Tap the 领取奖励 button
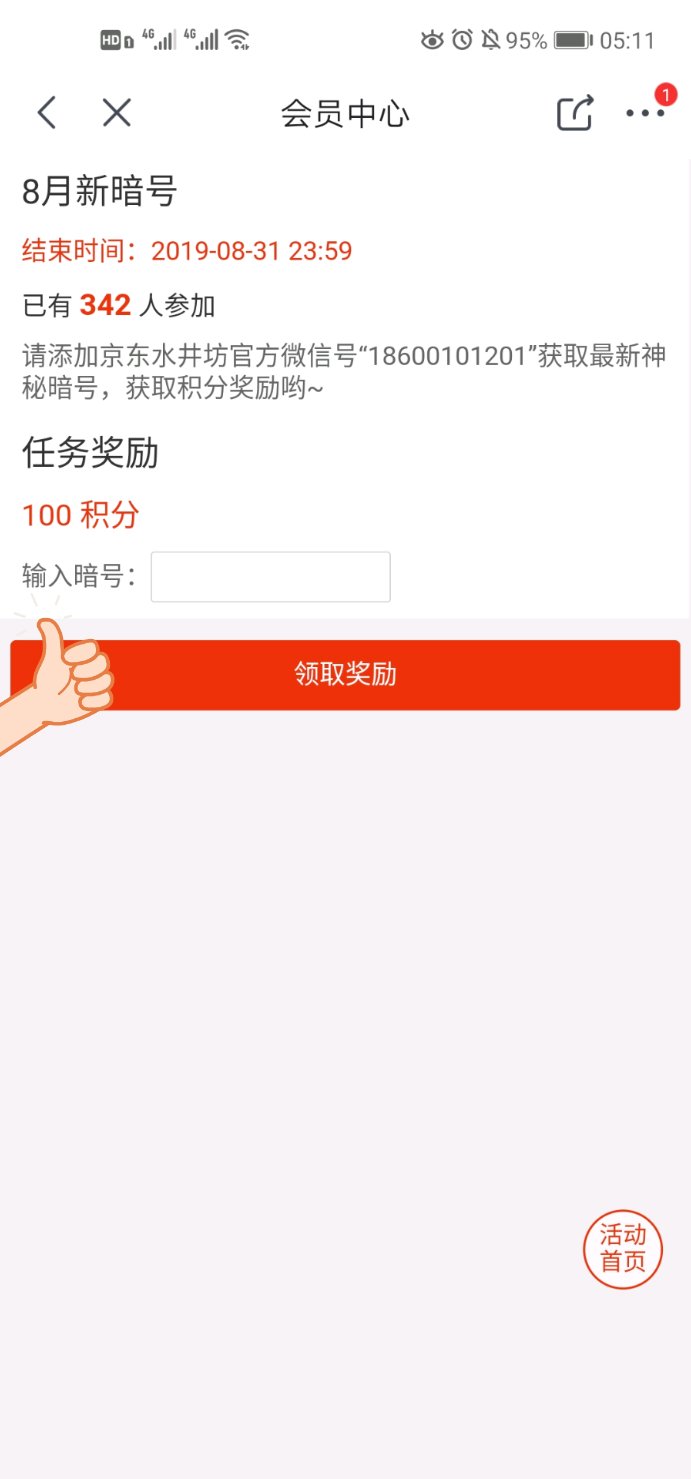The height and width of the screenshot is (1479, 691). (x=345, y=675)
